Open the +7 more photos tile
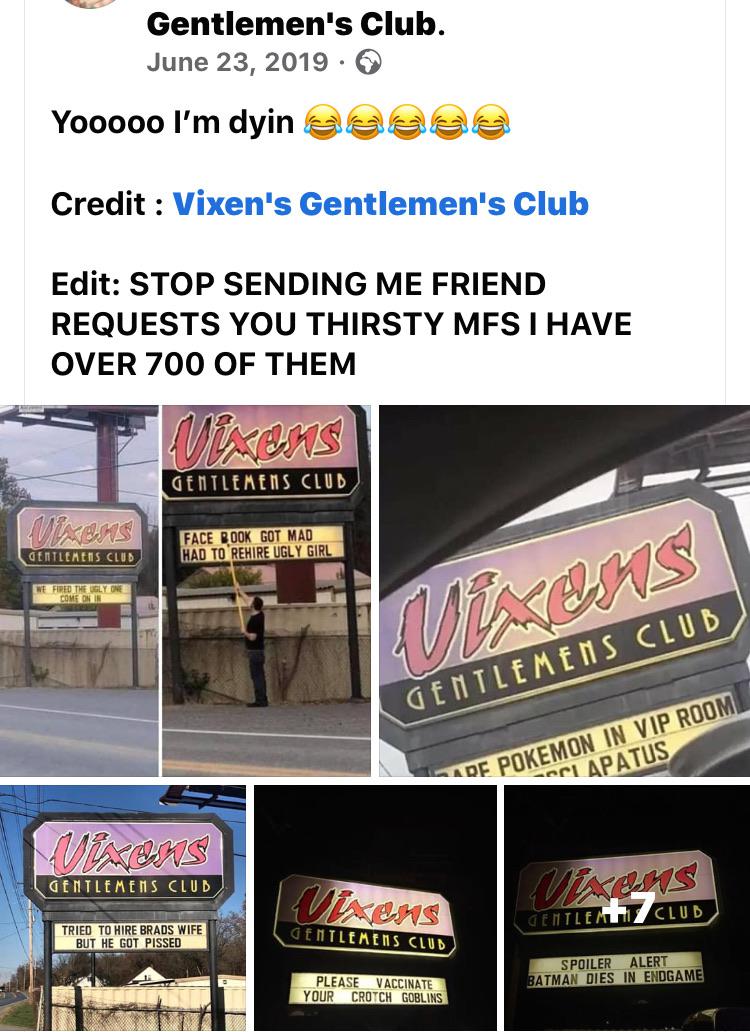This screenshot has width=750, height=1032. tap(627, 907)
